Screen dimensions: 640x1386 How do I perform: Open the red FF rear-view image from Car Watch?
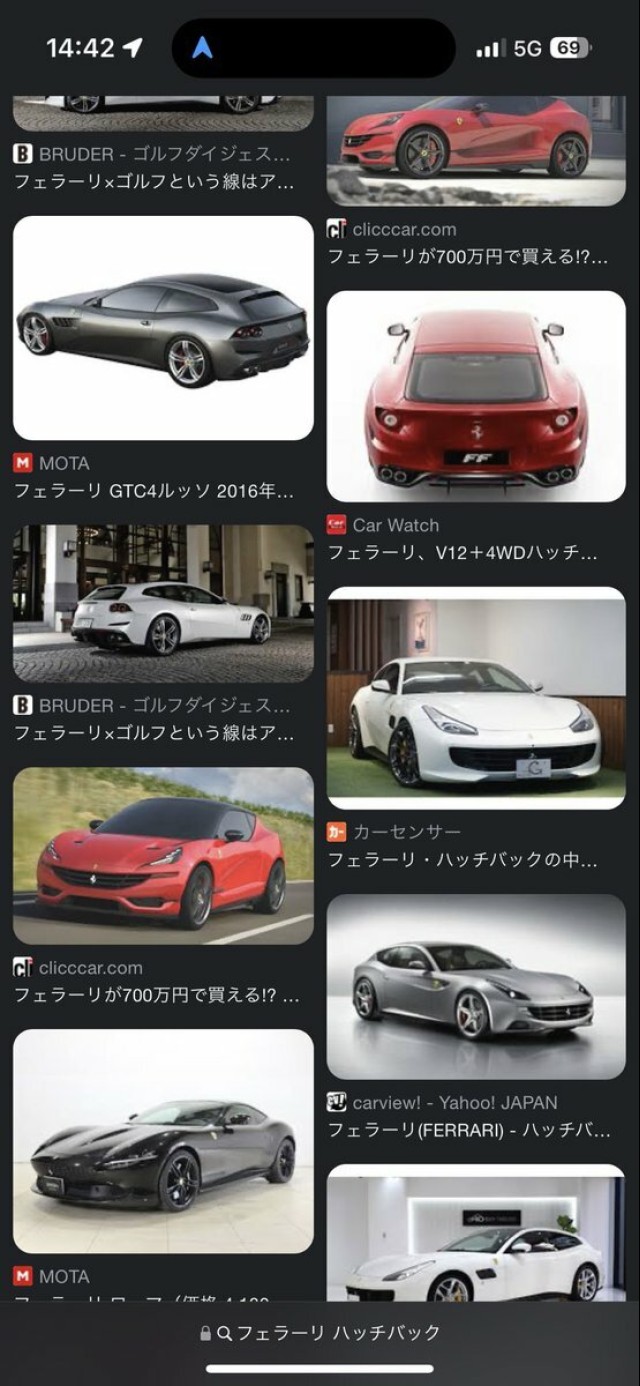pyautogui.click(x=476, y=396)
